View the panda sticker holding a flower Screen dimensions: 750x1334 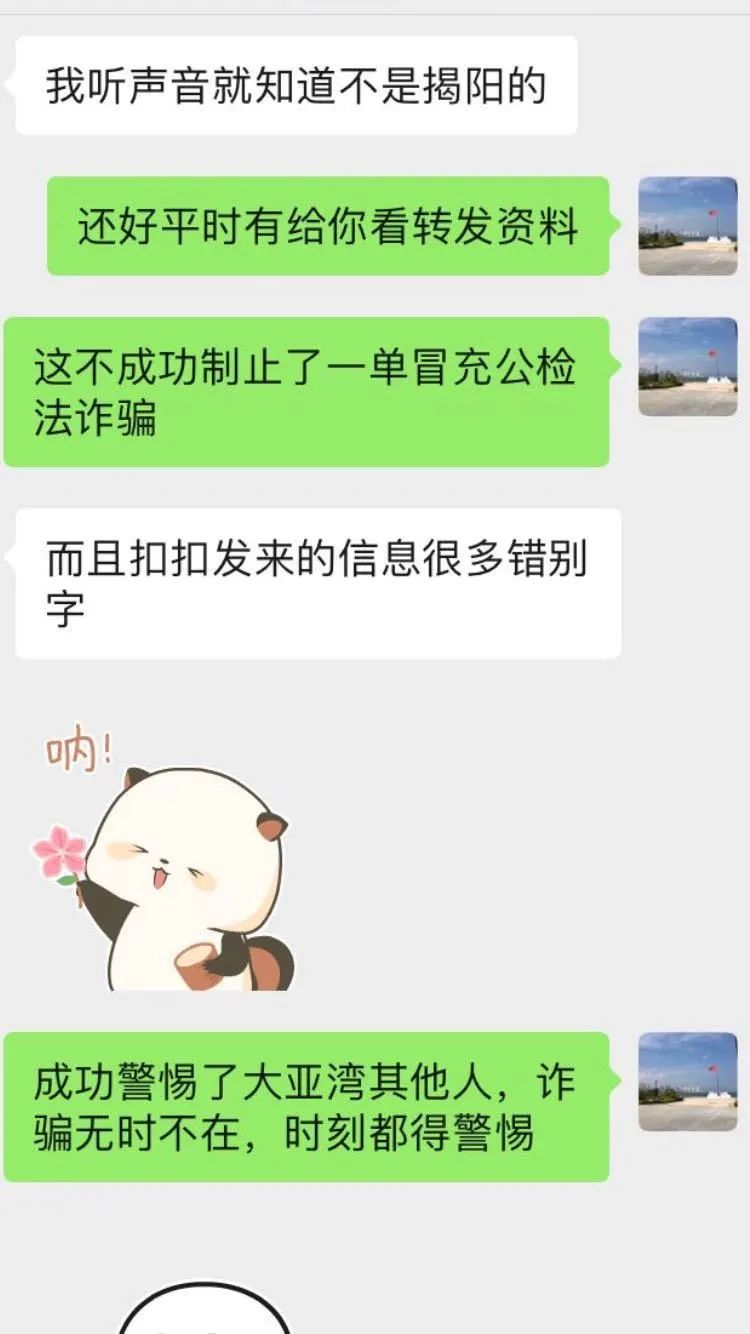coord(165,865)
